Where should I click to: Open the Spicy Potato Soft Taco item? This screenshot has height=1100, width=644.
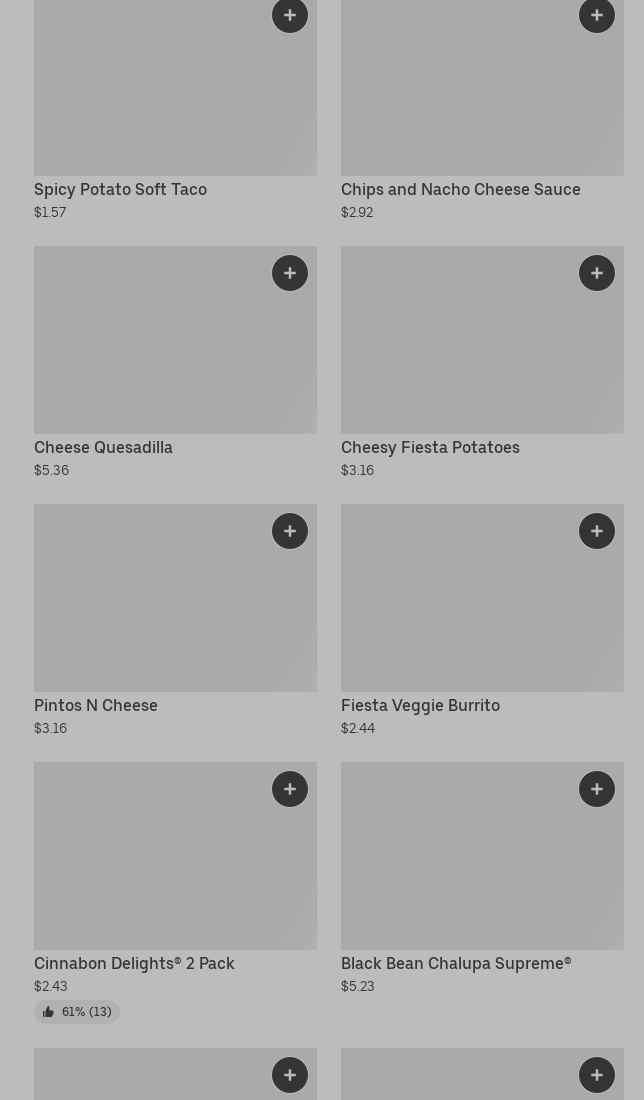(x=120, y=189)
